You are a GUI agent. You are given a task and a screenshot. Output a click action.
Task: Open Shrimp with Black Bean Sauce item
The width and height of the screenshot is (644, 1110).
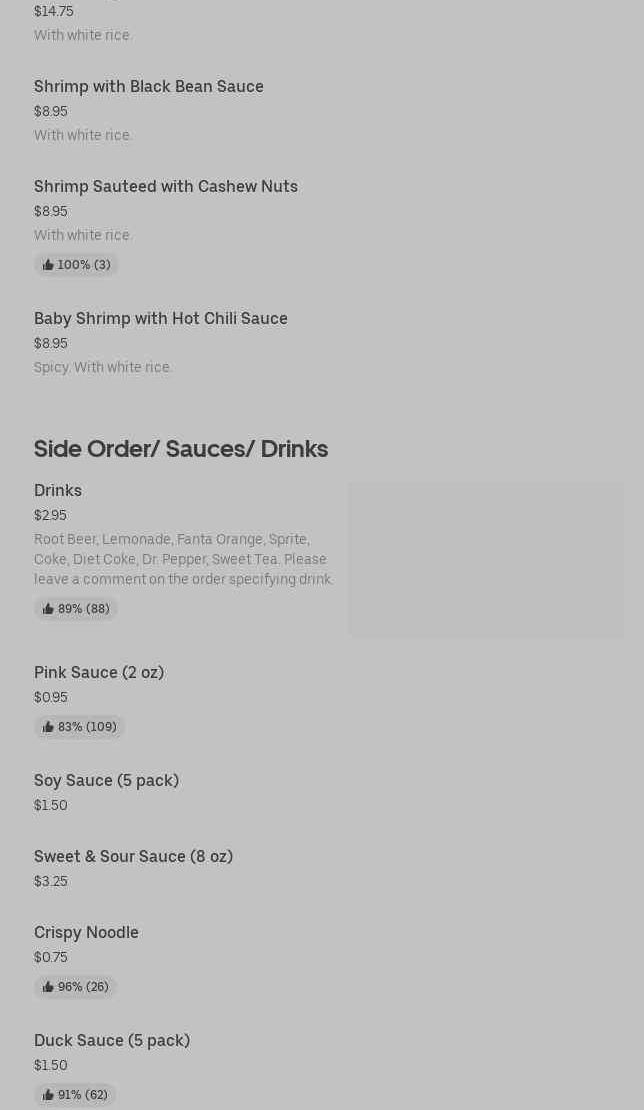149,87
